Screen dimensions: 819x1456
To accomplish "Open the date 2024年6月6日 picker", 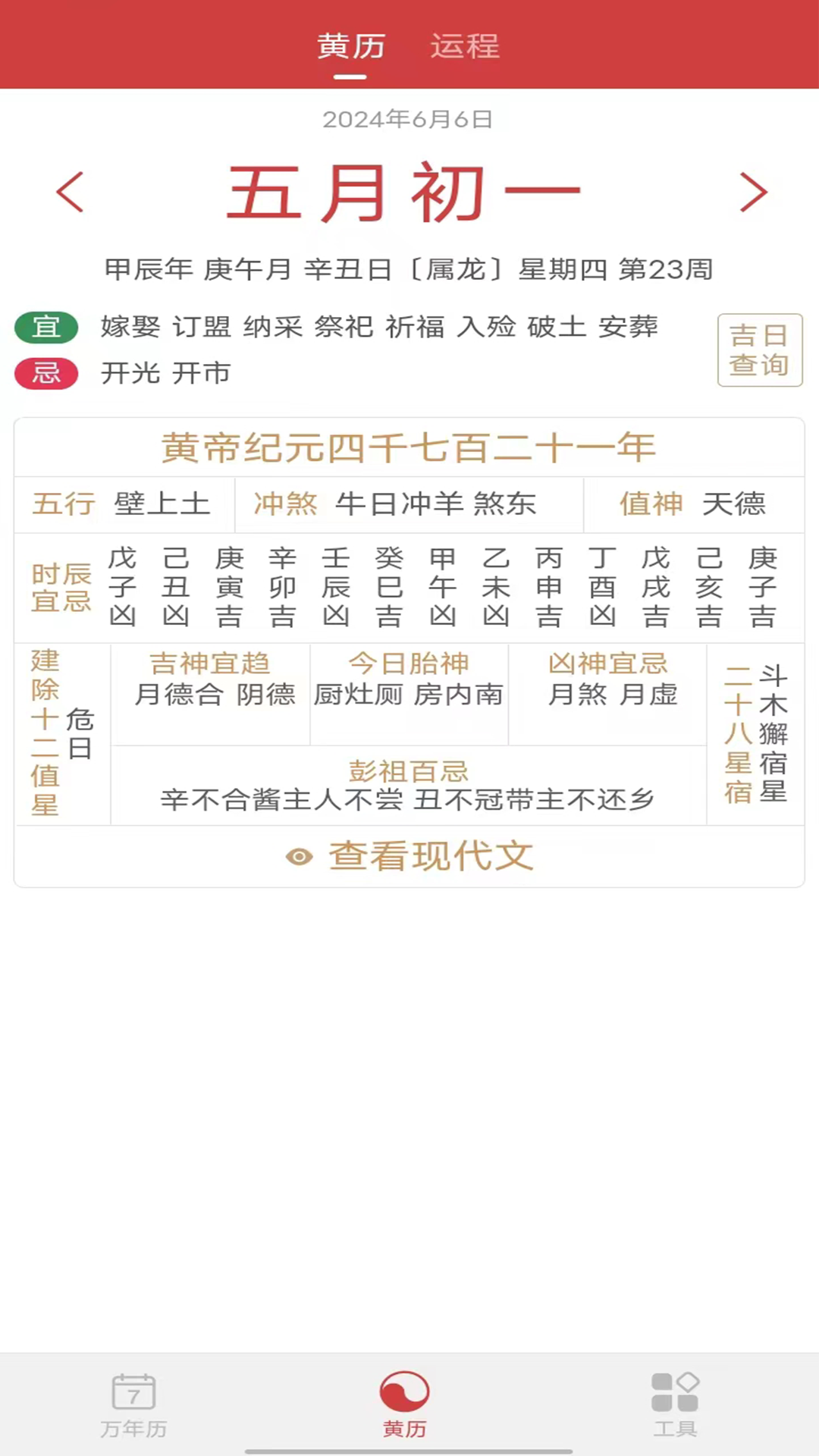I will tap(408, 119).
